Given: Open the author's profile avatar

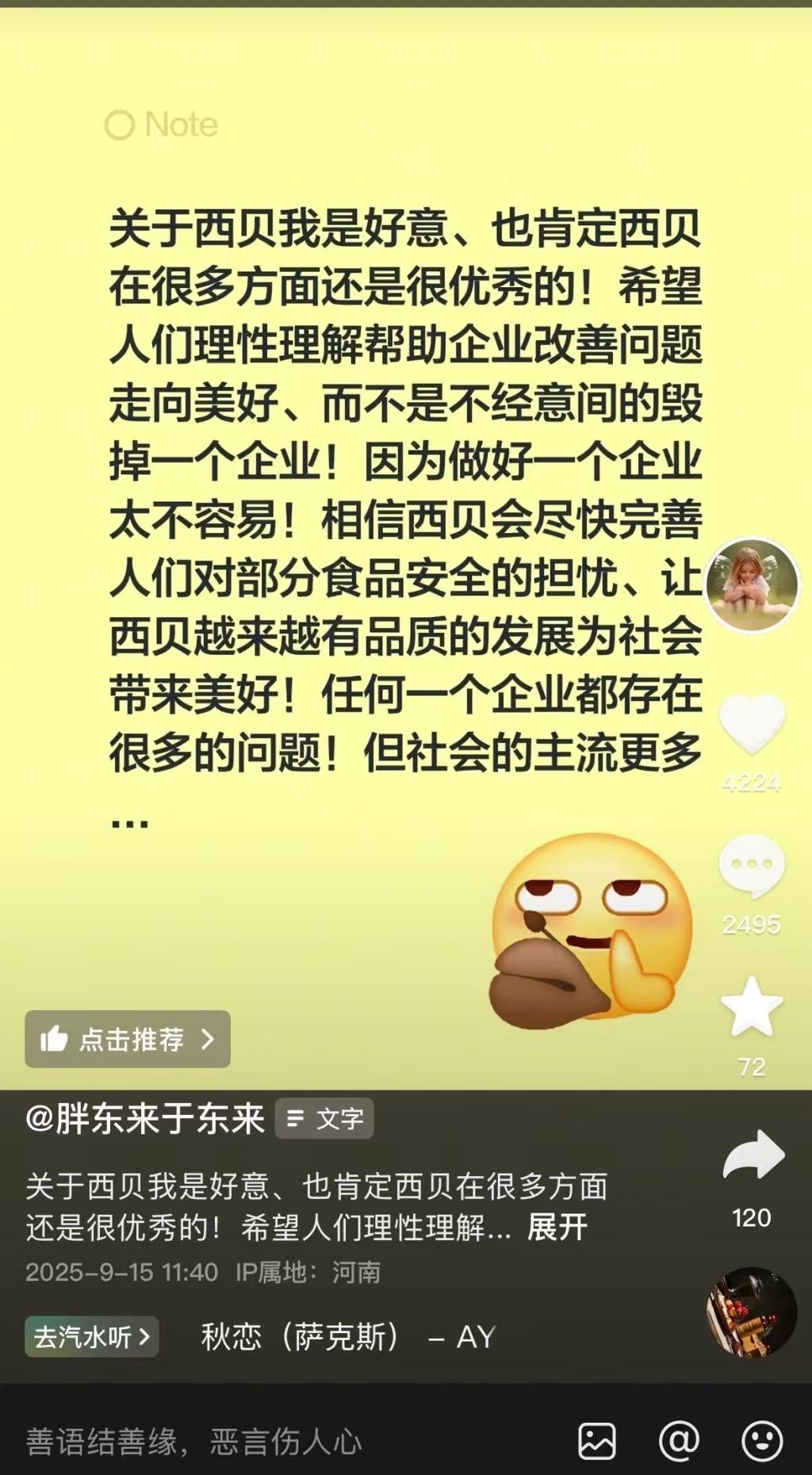Looking at the screenshot, I should [751, 585].
